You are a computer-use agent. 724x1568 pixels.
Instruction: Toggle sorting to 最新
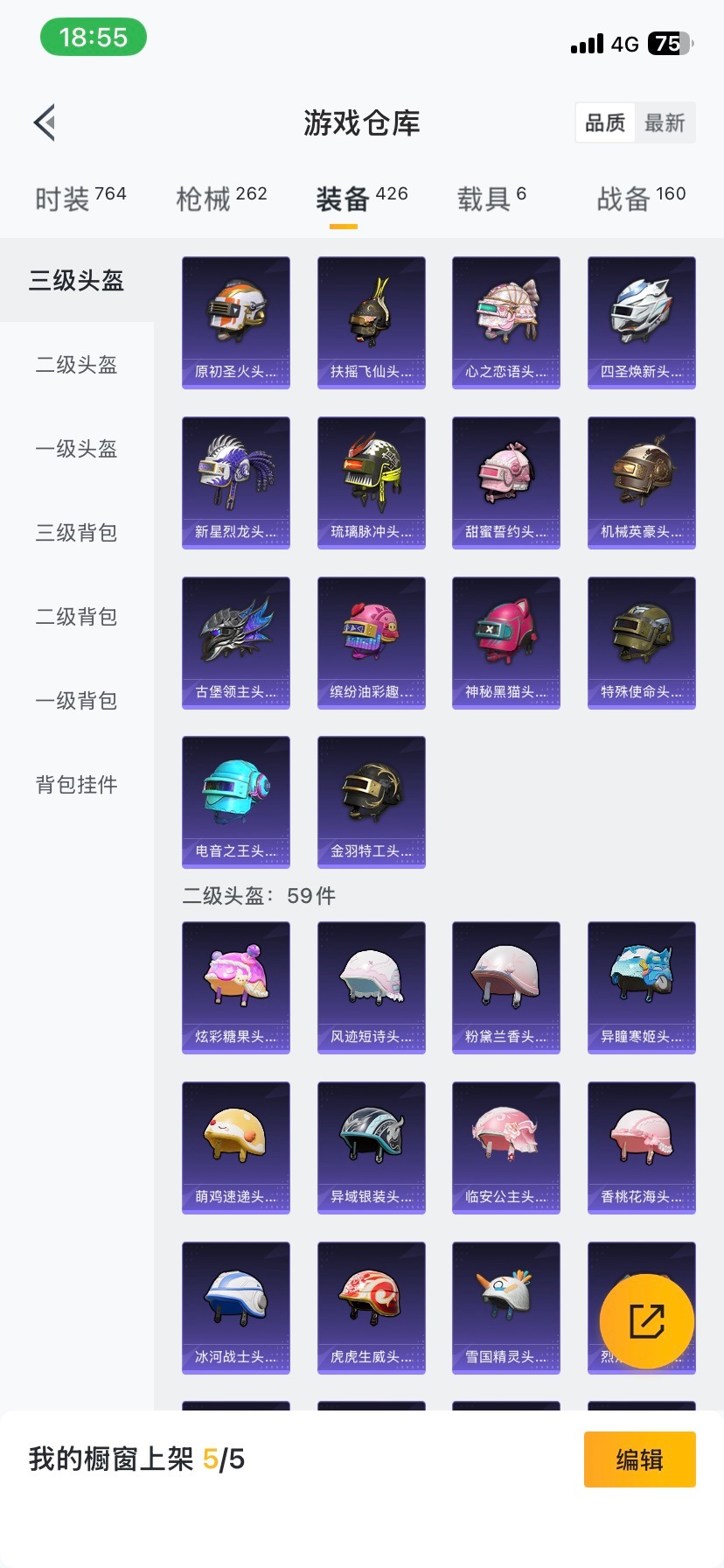[x=666, y=122]
